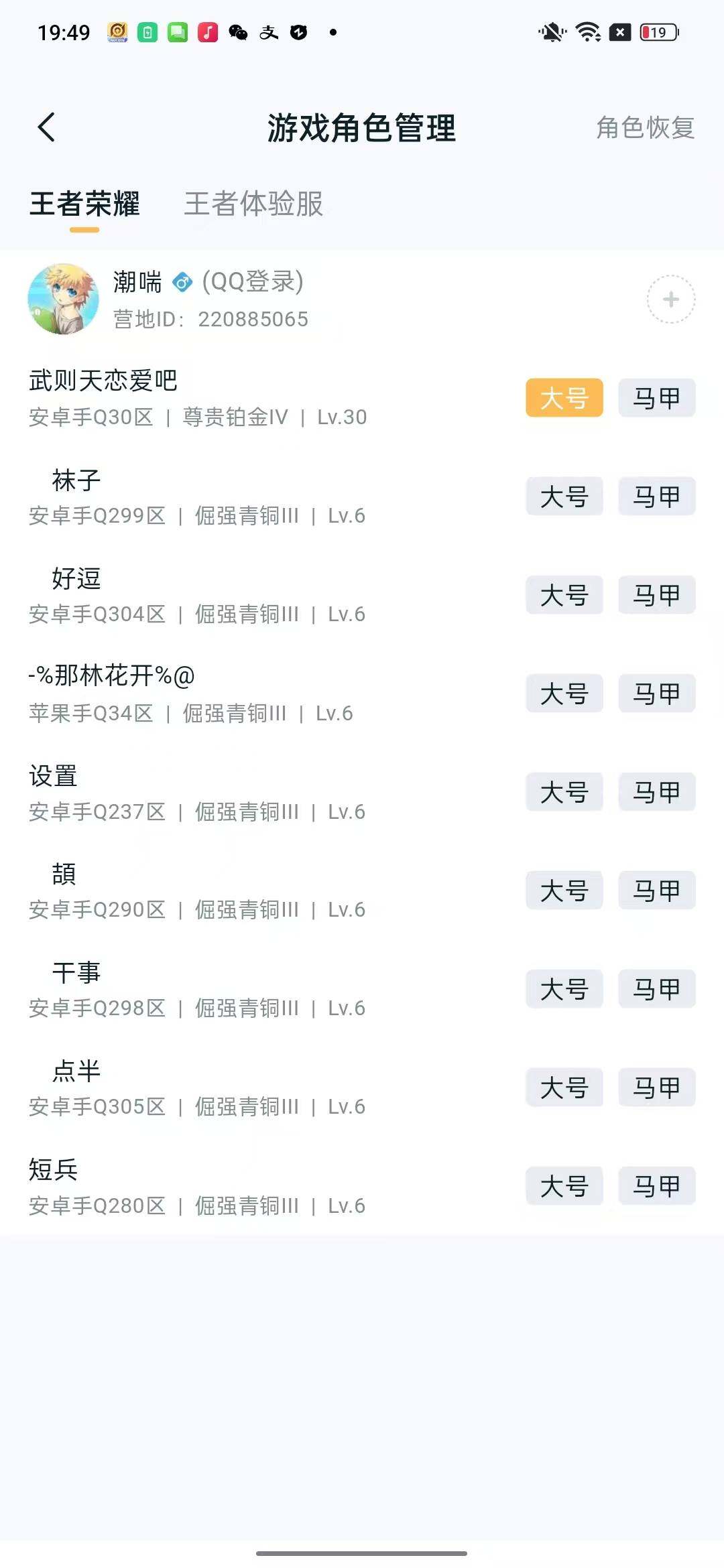Viewport: 724px width, 1568px height.
Task: Tap 马甲 button for role 短兵
Action: click(656, 1186)
